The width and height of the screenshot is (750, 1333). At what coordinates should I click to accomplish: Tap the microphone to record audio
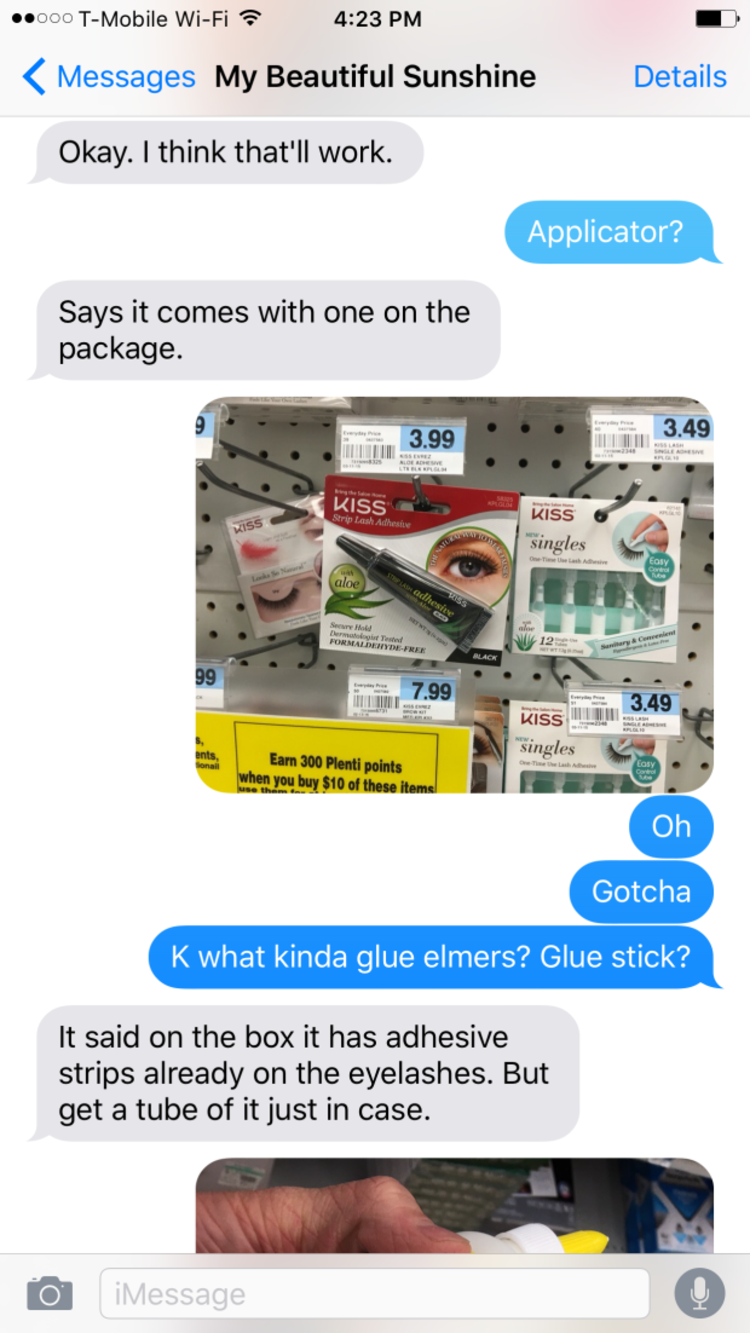pyautogui.click(x=699, y=1293)
